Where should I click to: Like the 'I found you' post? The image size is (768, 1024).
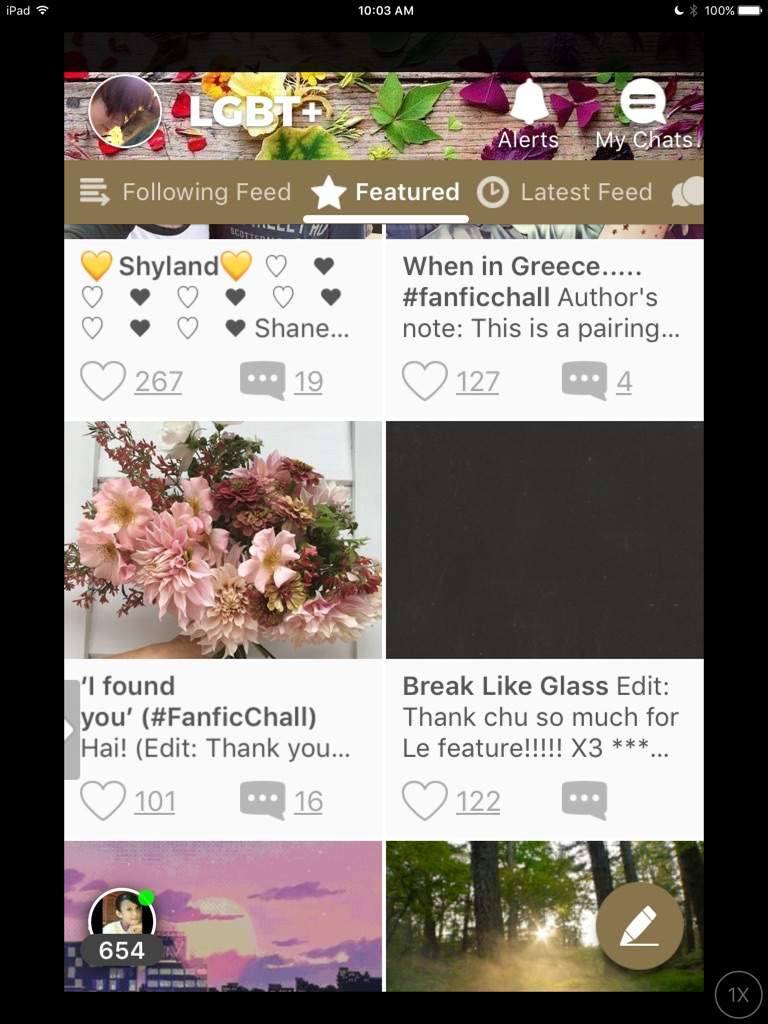102,801
